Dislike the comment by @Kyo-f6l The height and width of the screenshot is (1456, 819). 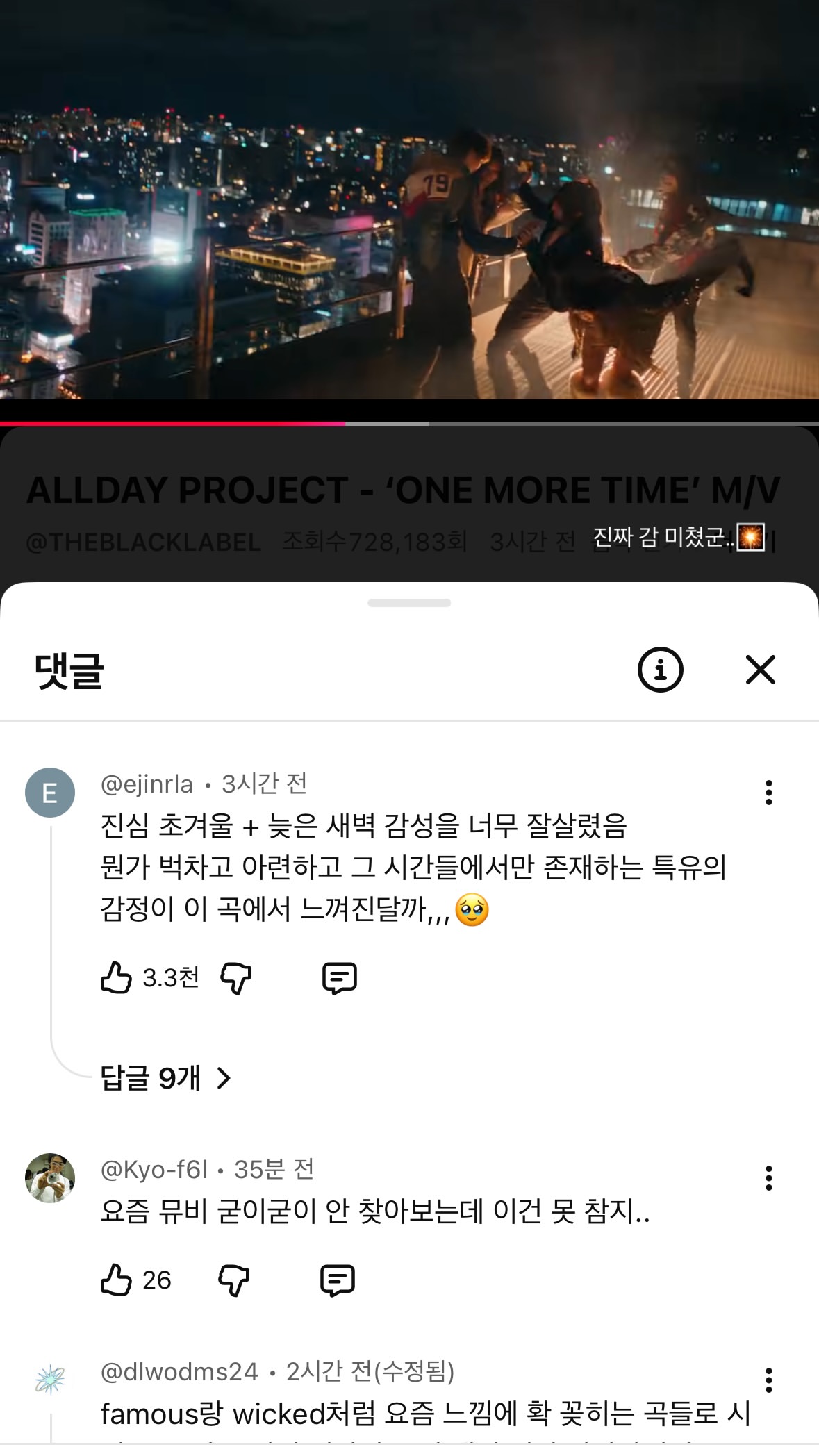234,1280
